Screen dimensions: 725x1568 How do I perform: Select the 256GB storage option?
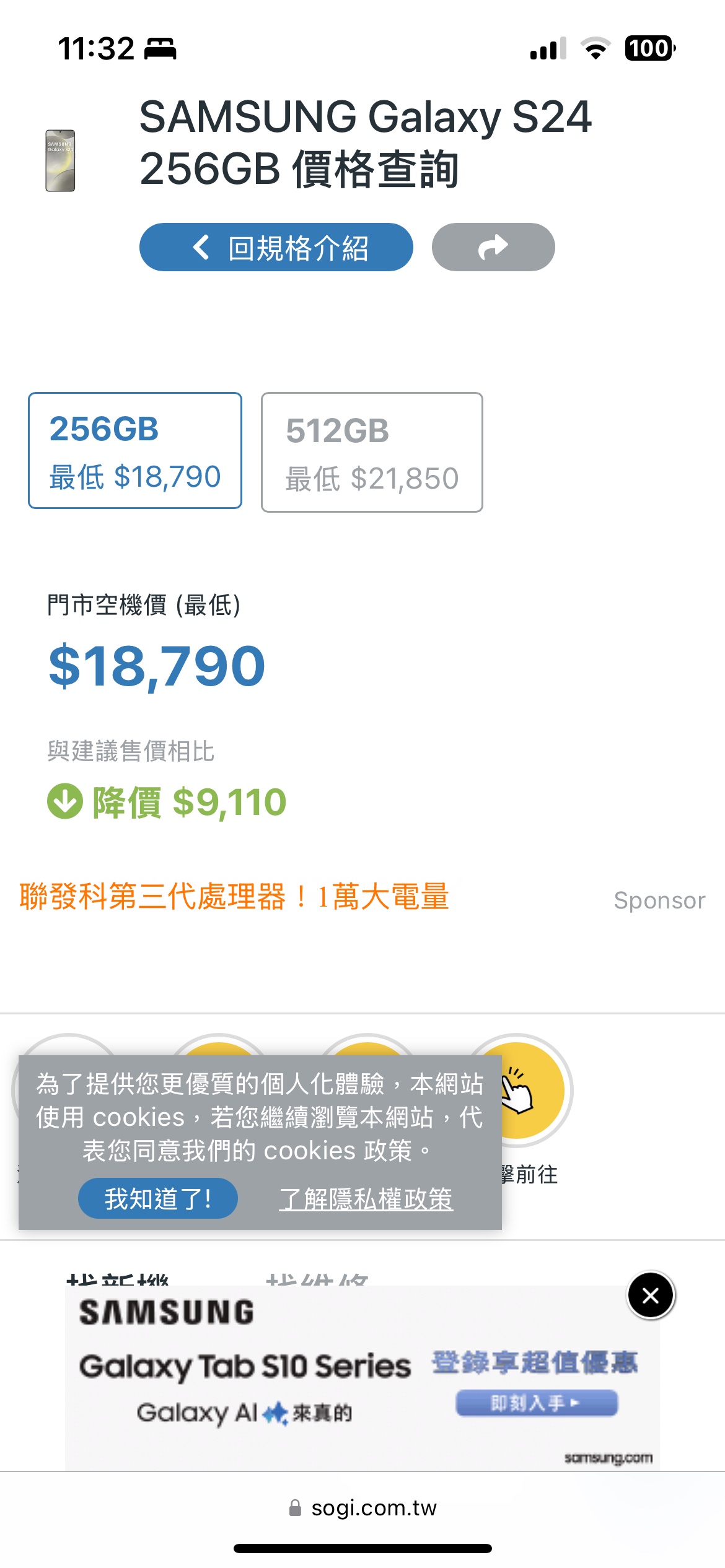(135, 451)
